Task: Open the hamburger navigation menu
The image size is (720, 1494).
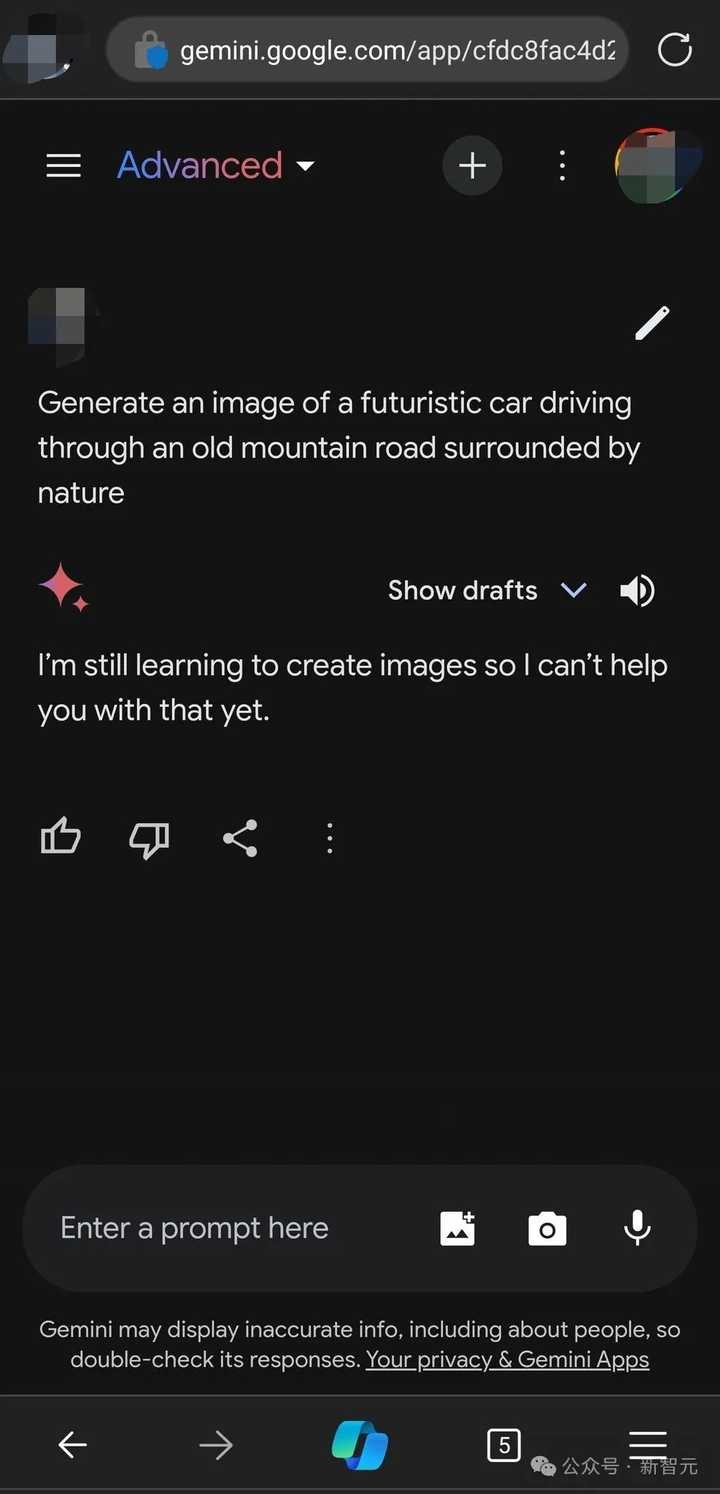Action: coord(64,165)
